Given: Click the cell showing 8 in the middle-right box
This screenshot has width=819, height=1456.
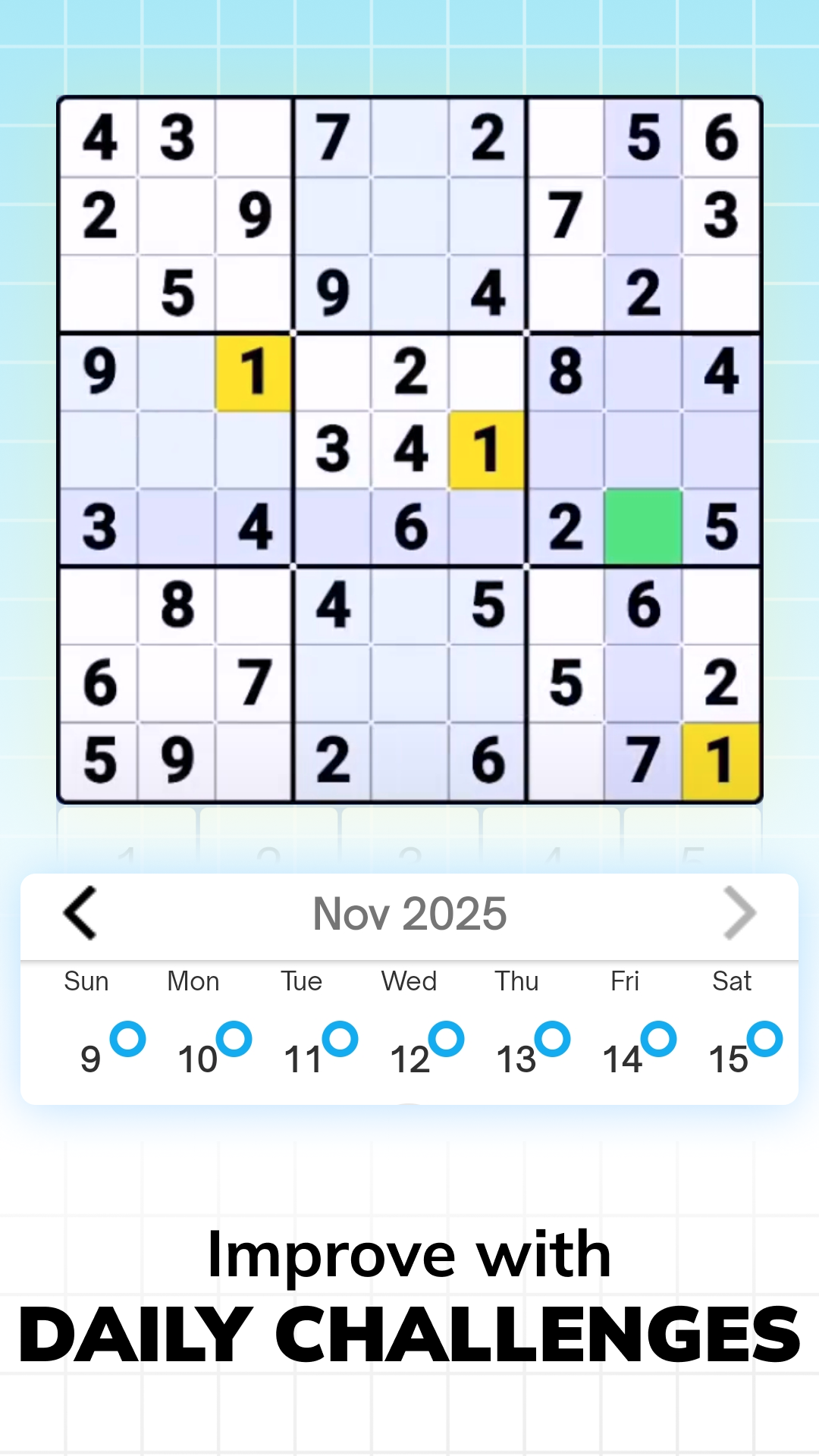Looking at the screenshot, I should pyautogui.click(x=566, y=371).
